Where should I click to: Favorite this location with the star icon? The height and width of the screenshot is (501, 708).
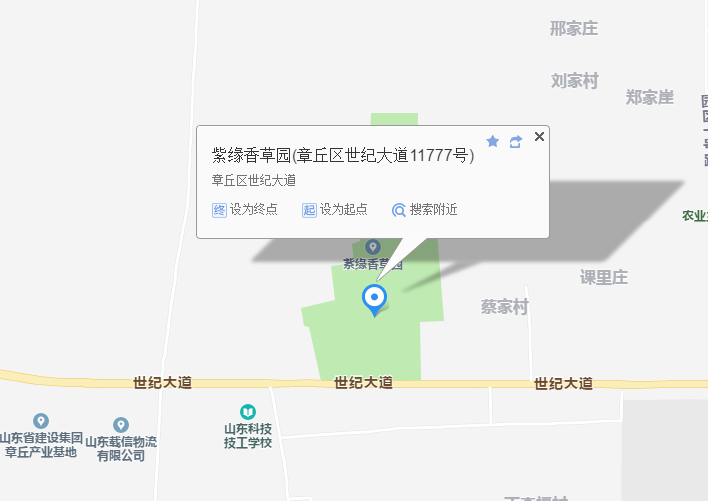click(493, 142)
